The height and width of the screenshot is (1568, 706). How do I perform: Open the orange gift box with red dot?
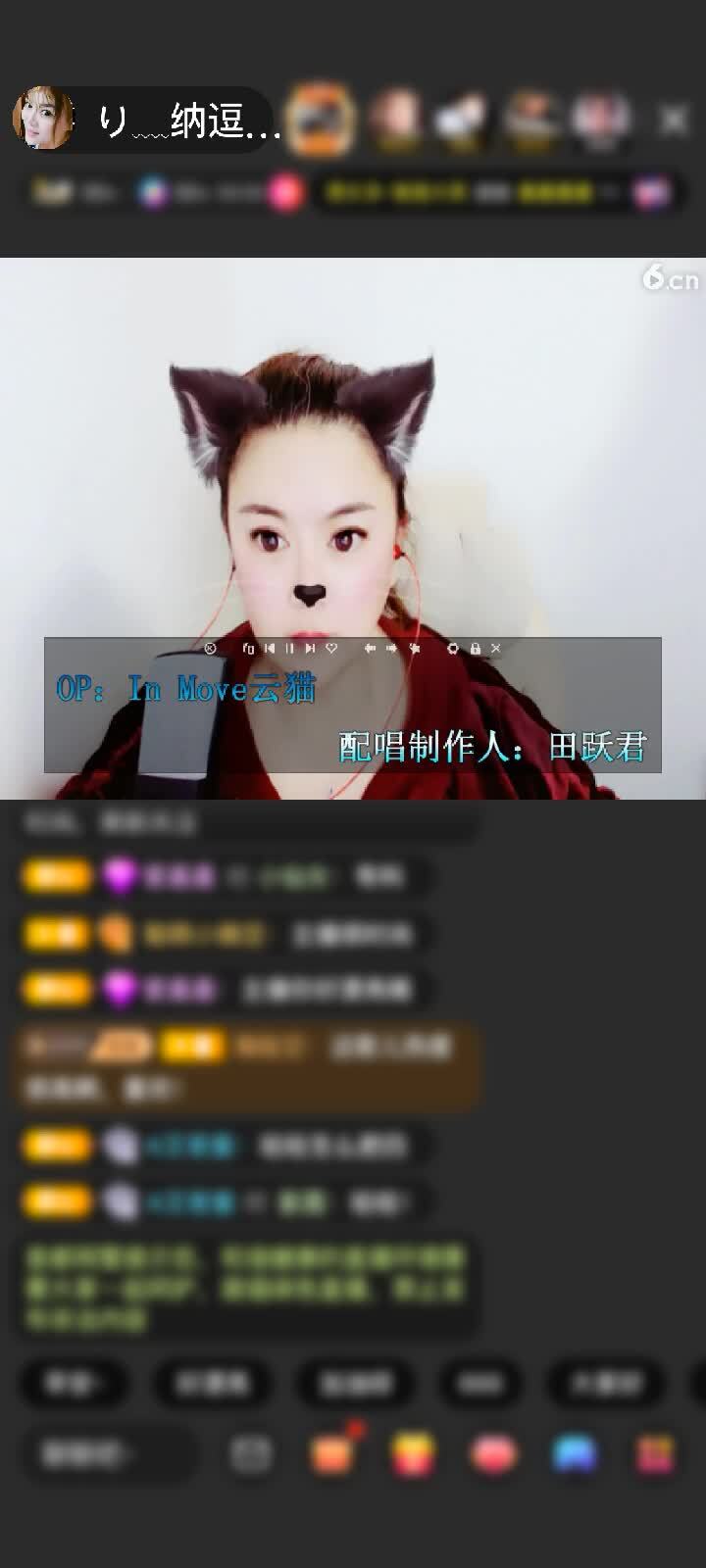[332, 1453]
